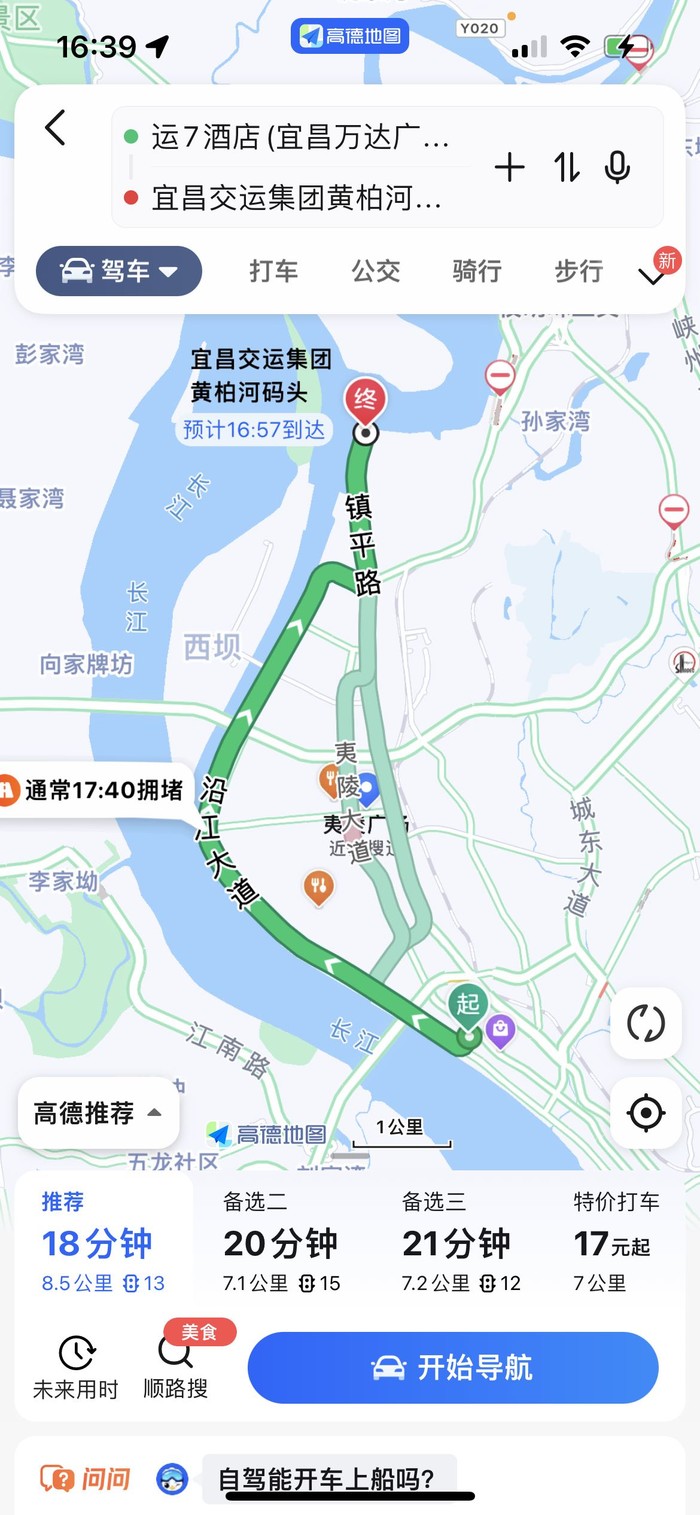
Task: Select the 骑行 cycling tab
Action: (477, 271)
